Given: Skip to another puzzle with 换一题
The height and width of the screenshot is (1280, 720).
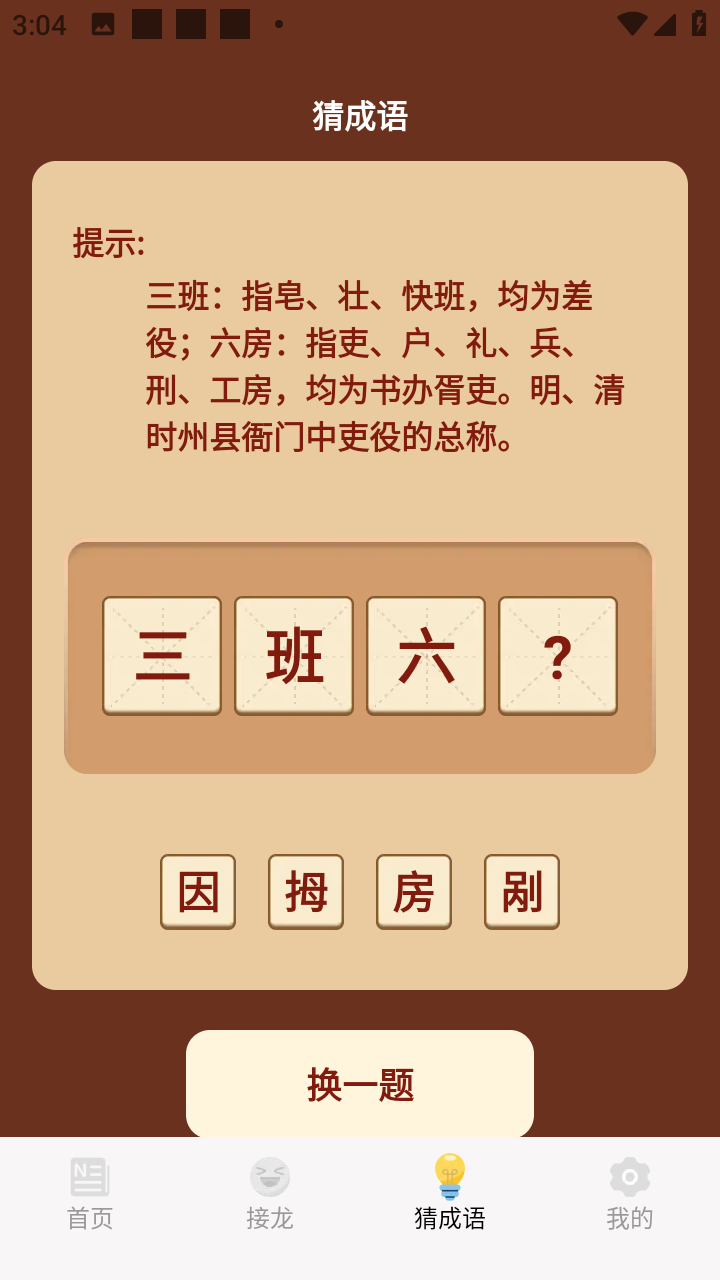Looking at the screenshot, I should 360,1084.
